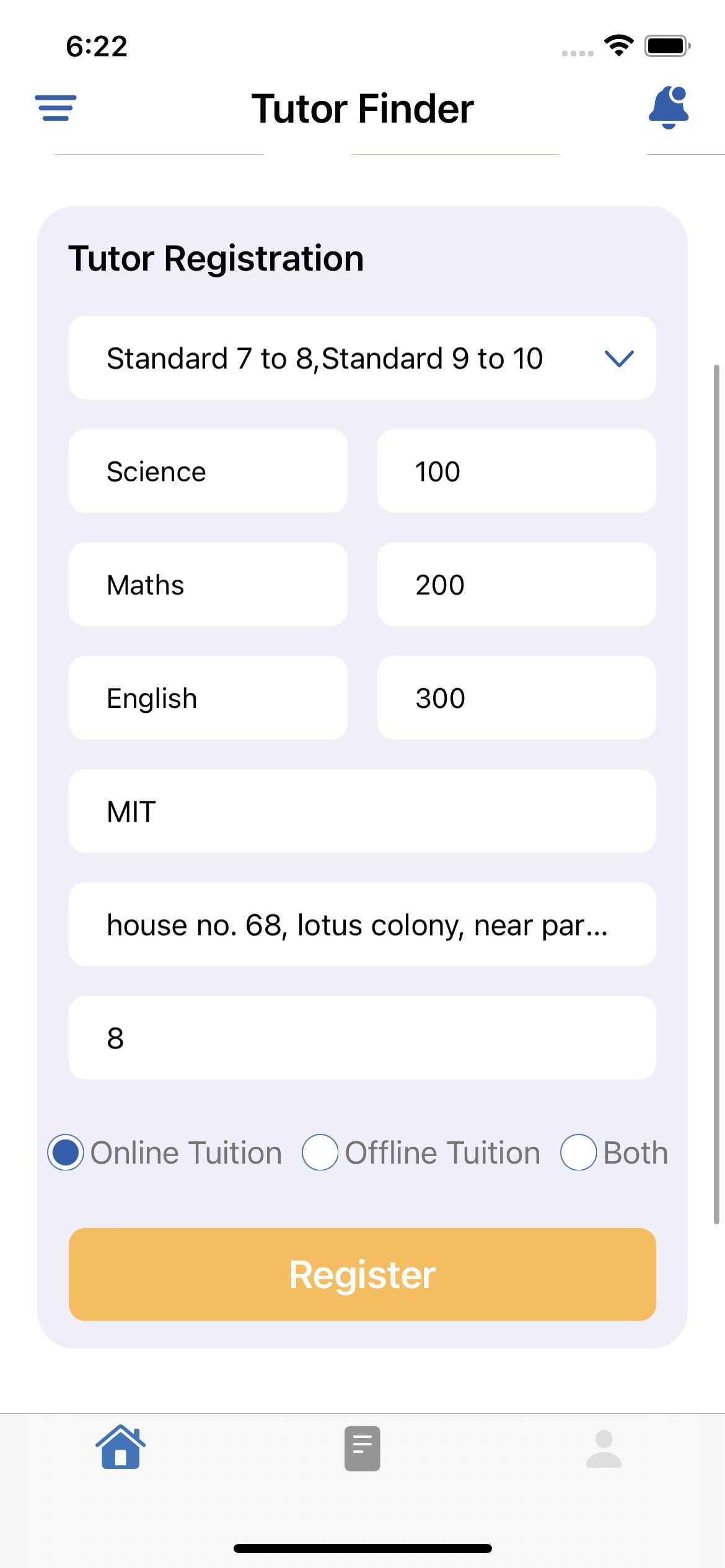
Task: Switch to the home tab
Action: point(121,1447)
